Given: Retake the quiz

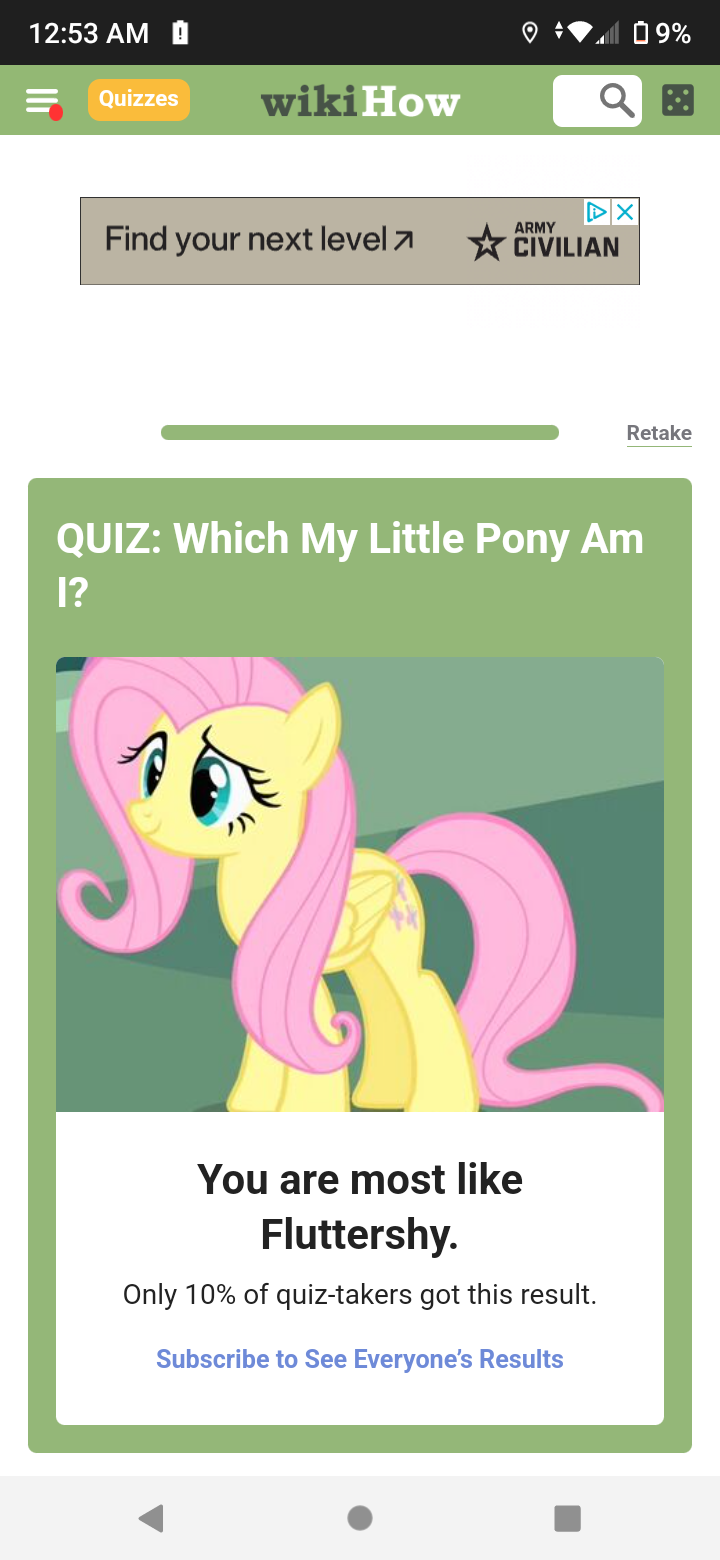Looking at the screenshot, I should 659,433.
